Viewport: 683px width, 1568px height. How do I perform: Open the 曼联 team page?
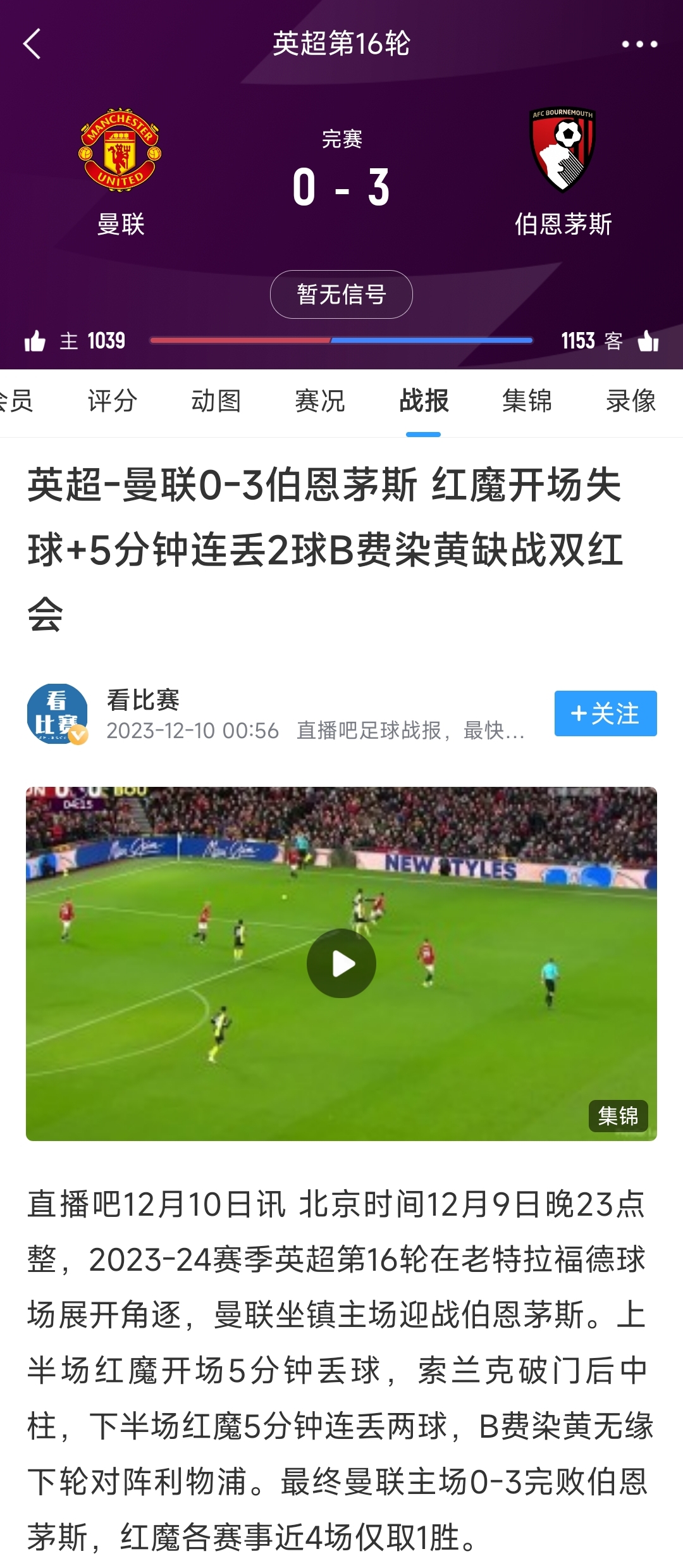coord(120,152)
